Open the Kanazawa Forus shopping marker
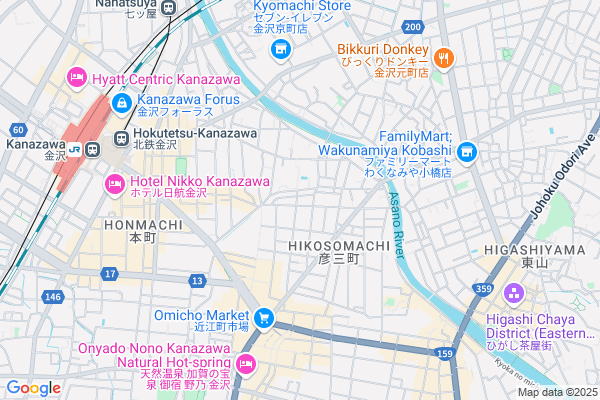The height and width of the screenshot is (400, 600). pyautogui.click(x=121, y=101)
